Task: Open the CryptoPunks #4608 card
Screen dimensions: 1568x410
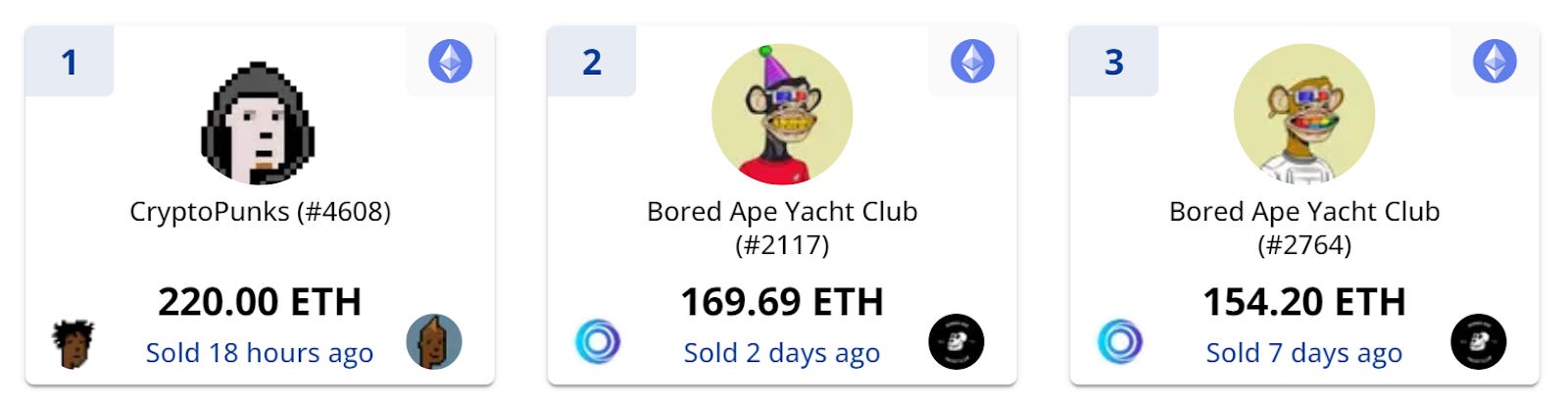Action: pos(260,212)
